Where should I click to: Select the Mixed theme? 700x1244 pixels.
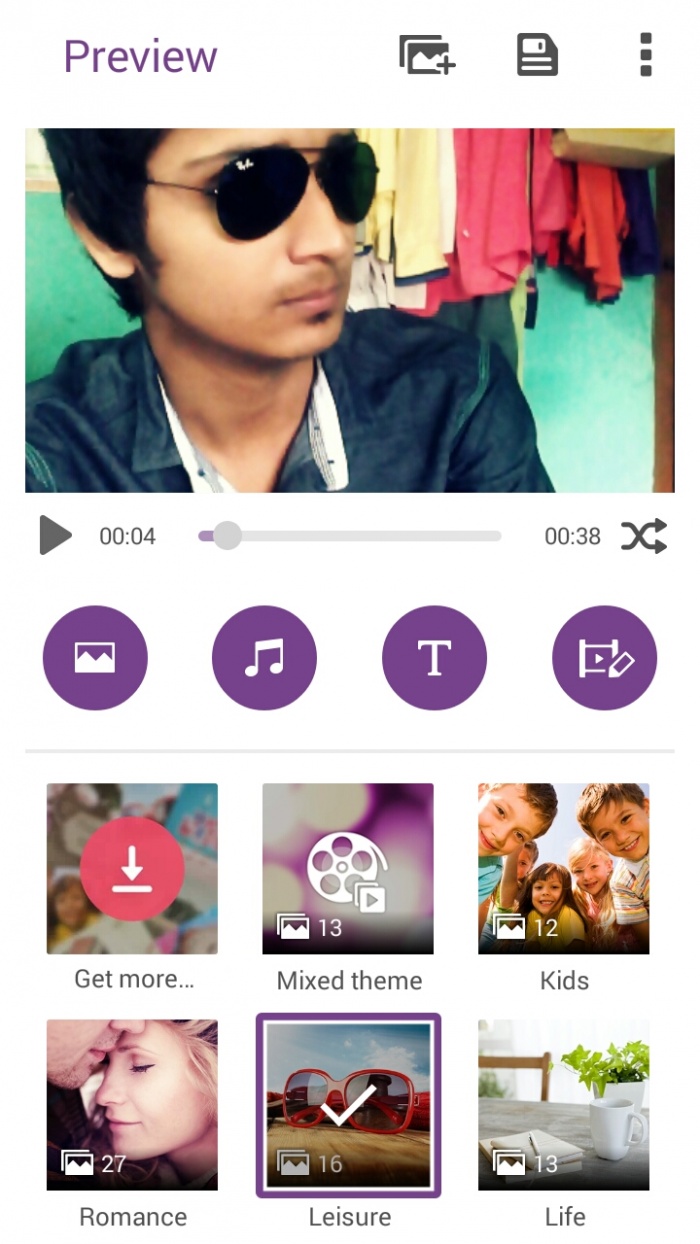point(348,868)
